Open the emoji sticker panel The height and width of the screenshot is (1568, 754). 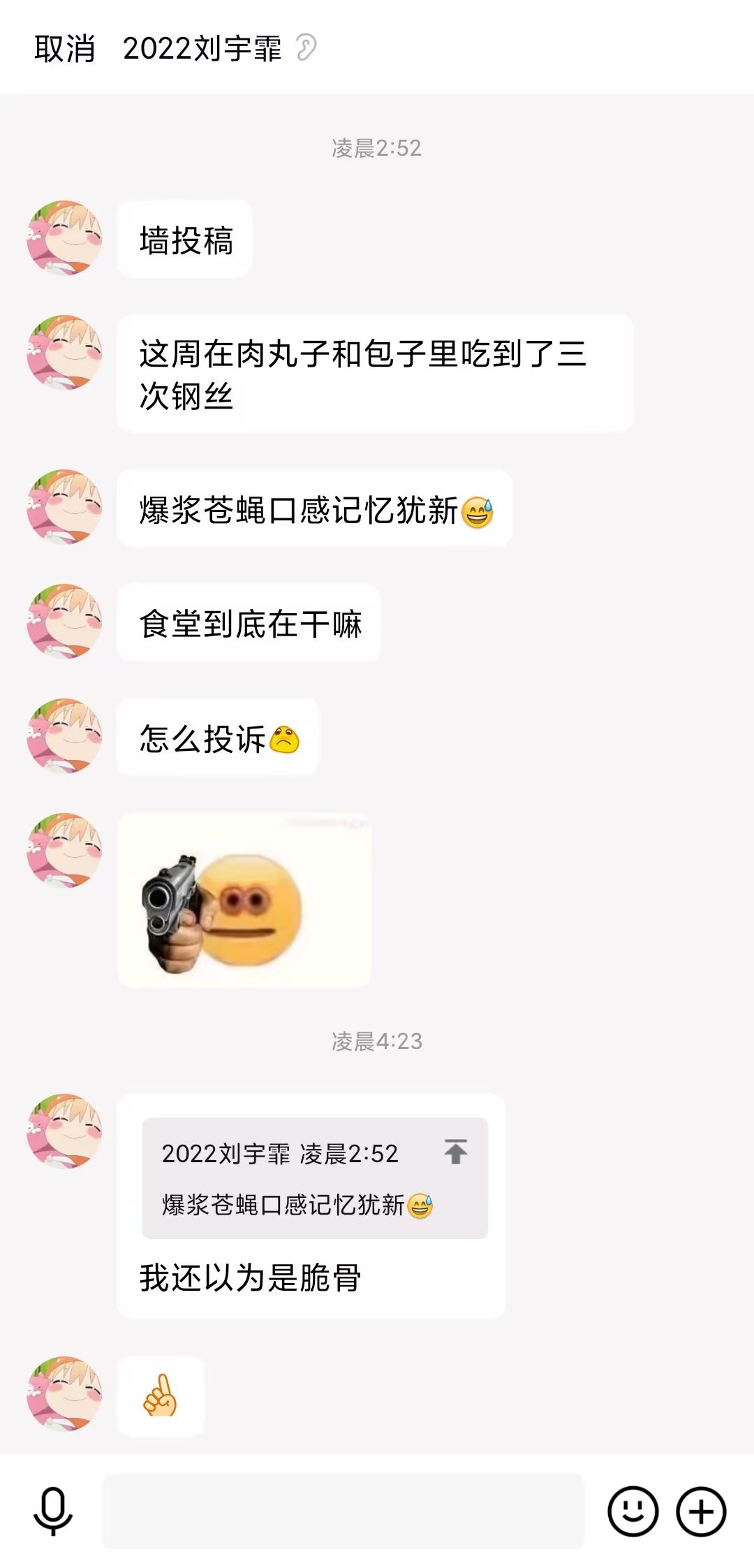point(633,1511)
